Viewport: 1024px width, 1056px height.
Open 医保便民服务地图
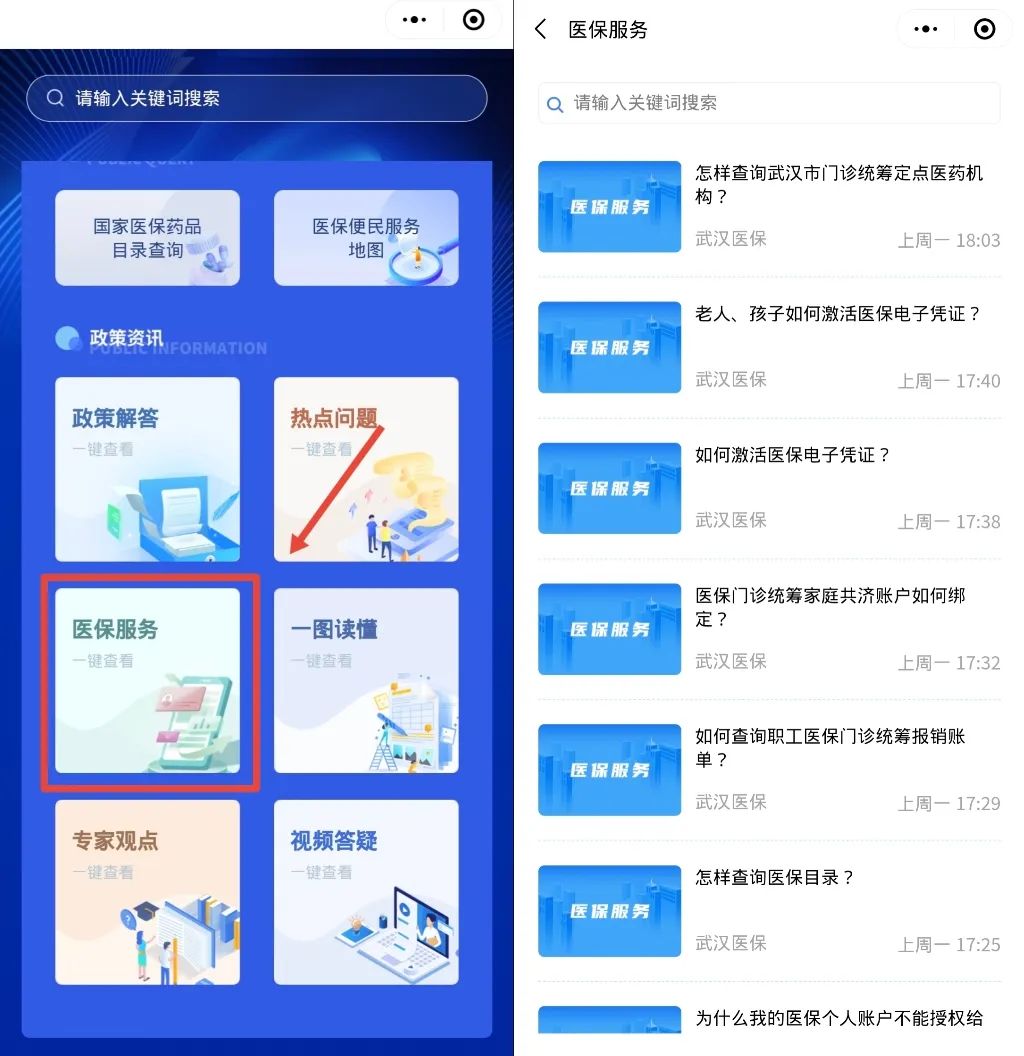click(x=366, y=238)
